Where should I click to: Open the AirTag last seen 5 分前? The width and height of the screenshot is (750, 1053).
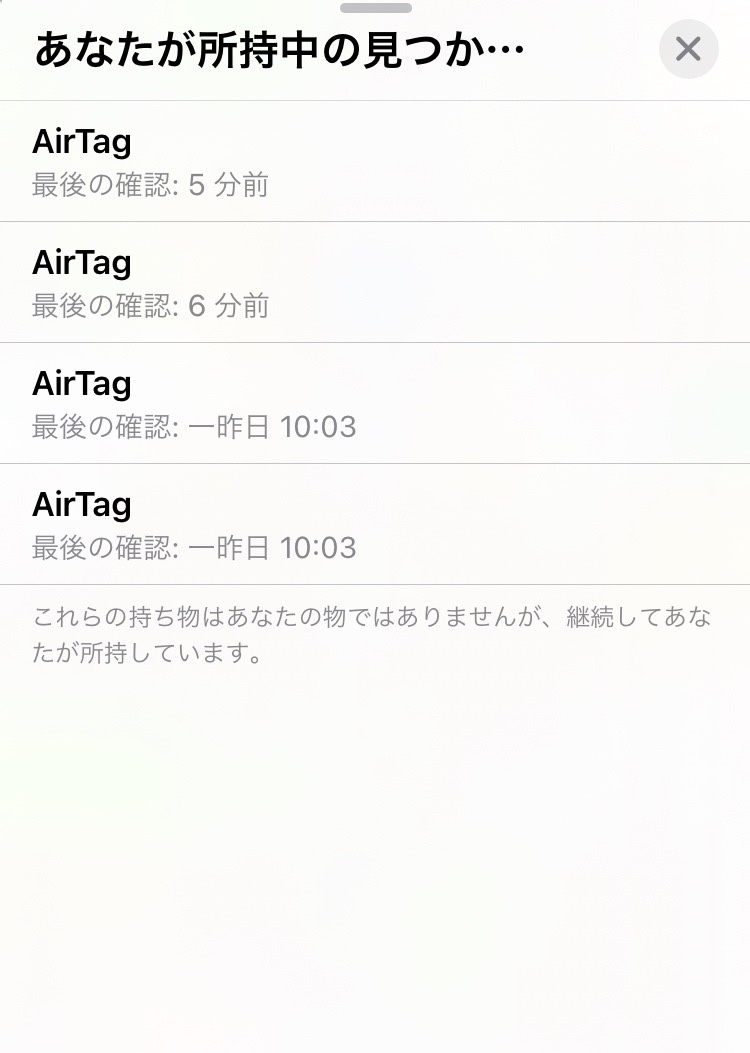coord(374,161)
